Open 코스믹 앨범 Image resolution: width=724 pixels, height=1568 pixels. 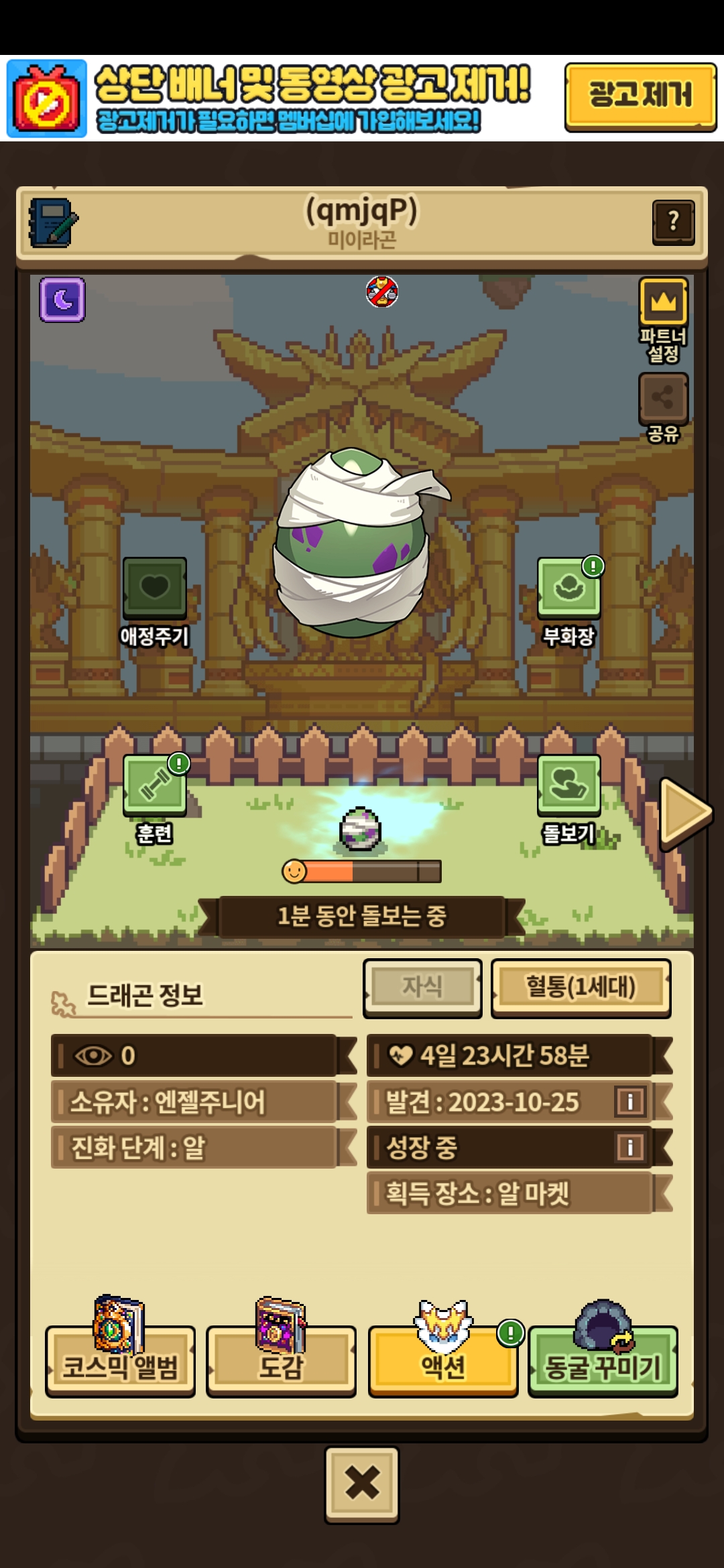120,1360
